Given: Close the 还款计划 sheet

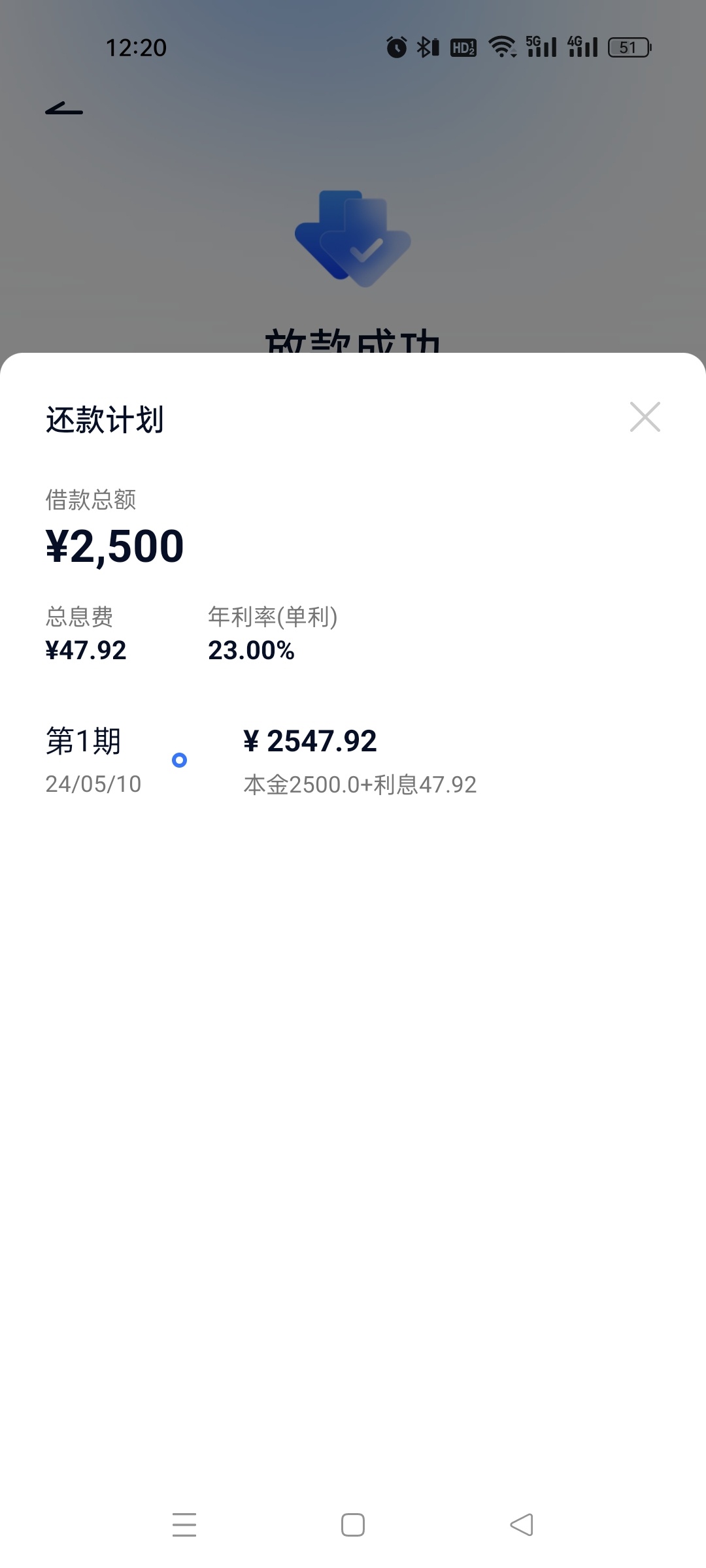Looking at the screenshot, I should pyautogui.click(x=645, y=417).
